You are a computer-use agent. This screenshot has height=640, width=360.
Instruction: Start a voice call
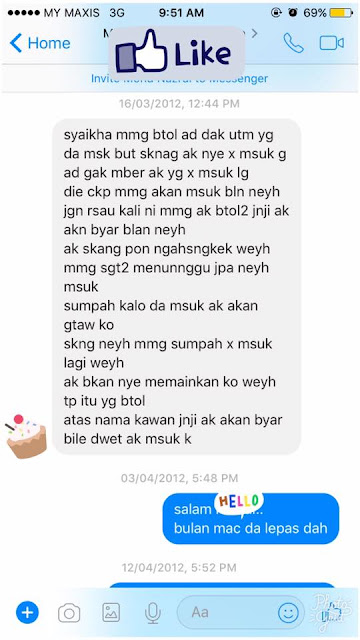(x=293, y=43)
